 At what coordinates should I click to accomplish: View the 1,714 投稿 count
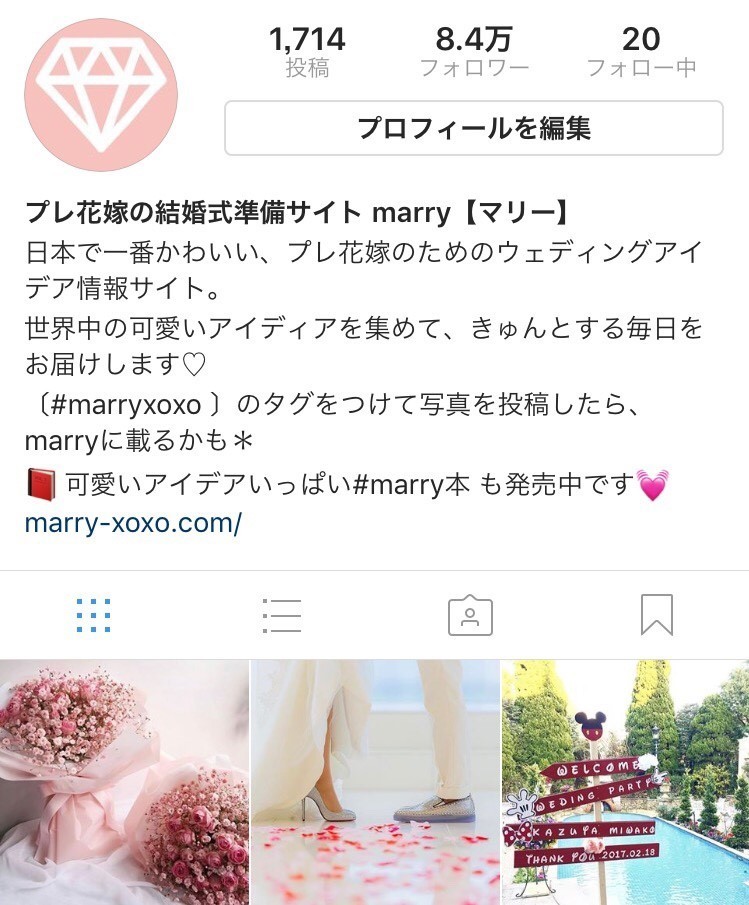tap(306, 54)
